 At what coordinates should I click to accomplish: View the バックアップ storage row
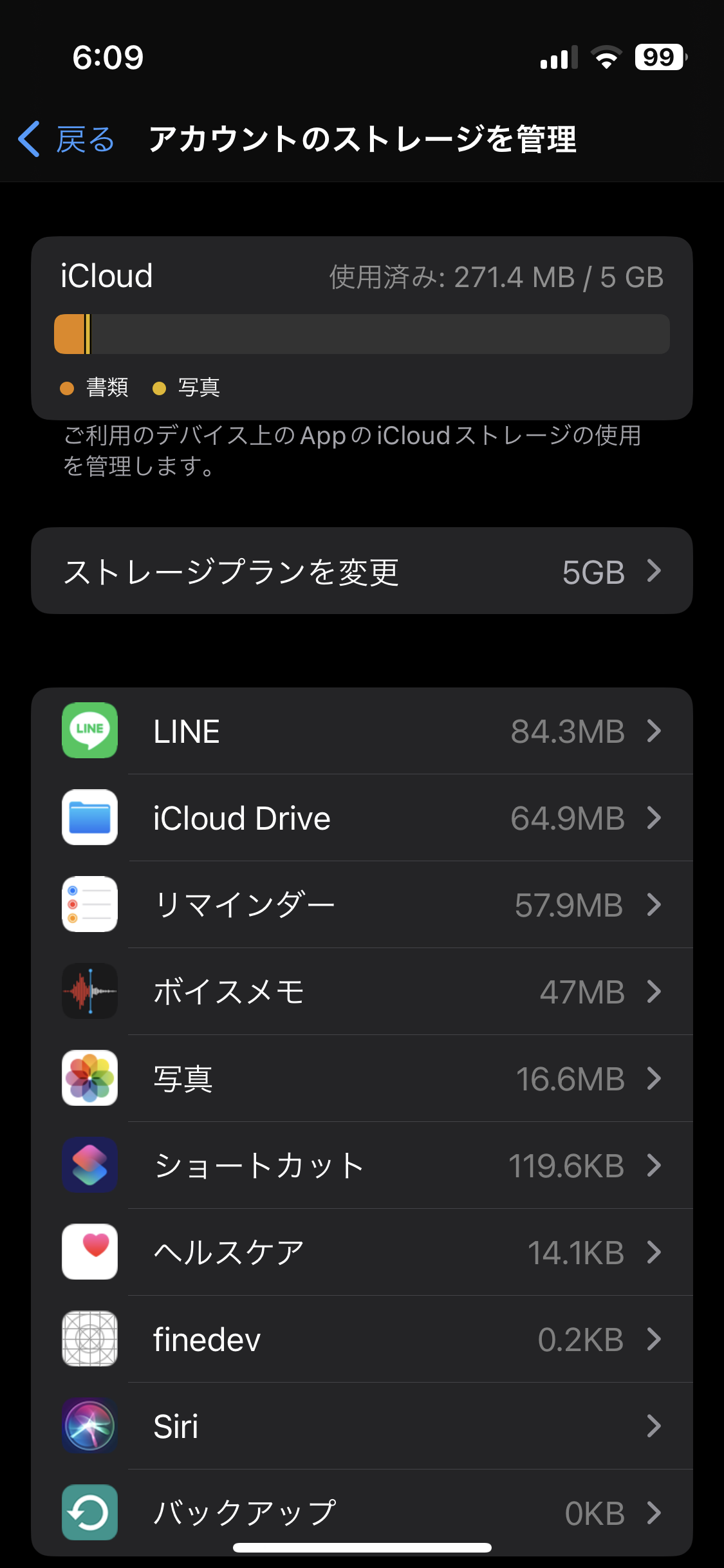pos(362,1511)
